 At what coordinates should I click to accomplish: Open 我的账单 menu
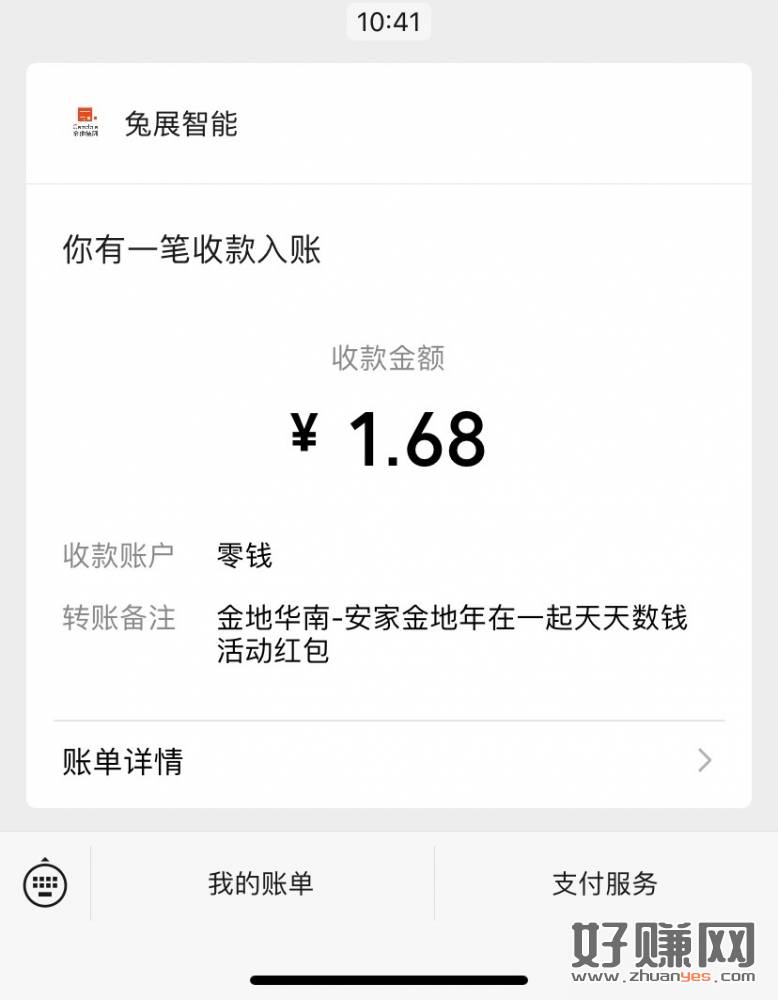pyautogui.click(x=261, y=884)
